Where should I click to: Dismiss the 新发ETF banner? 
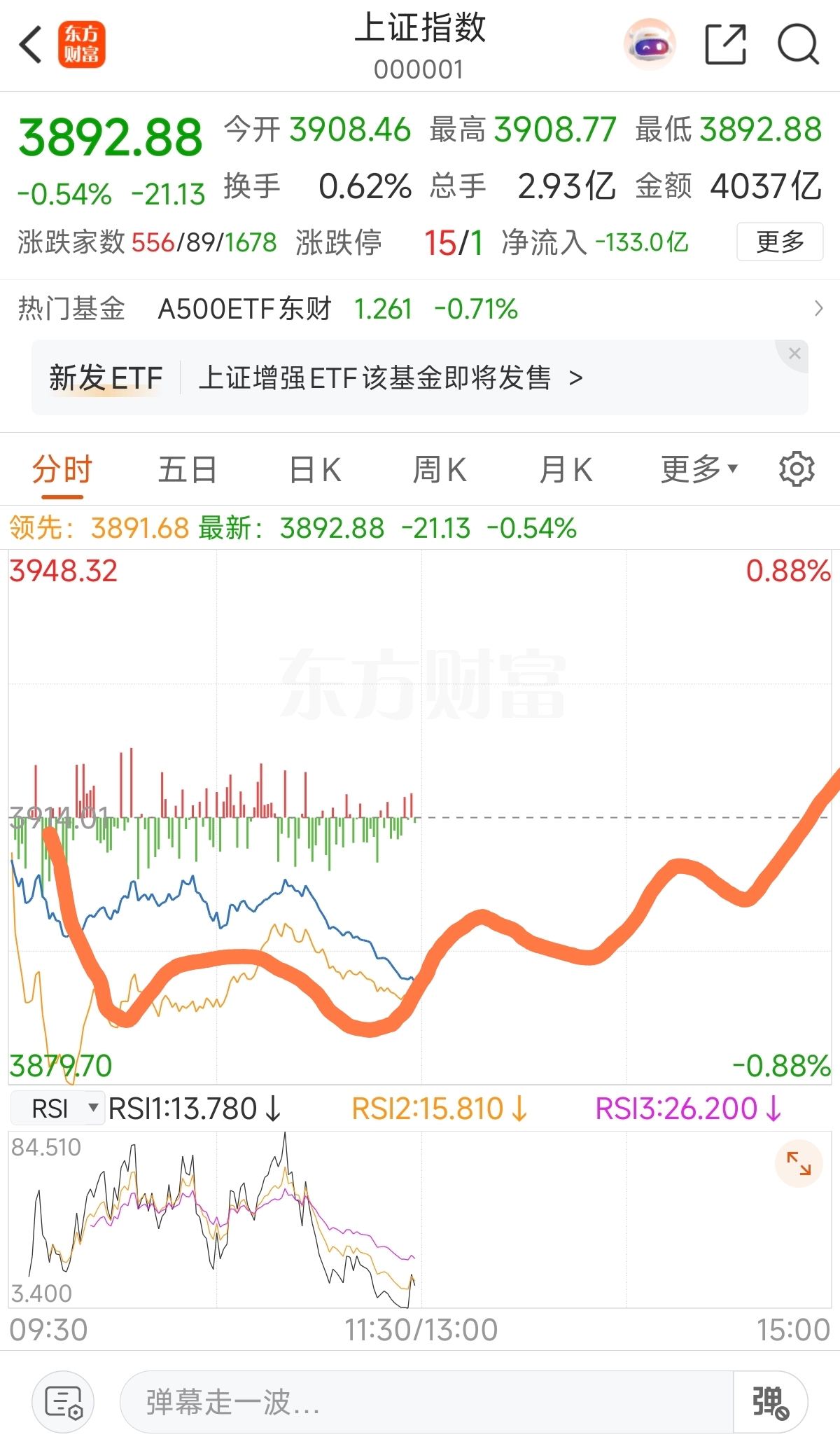point(794,354)
